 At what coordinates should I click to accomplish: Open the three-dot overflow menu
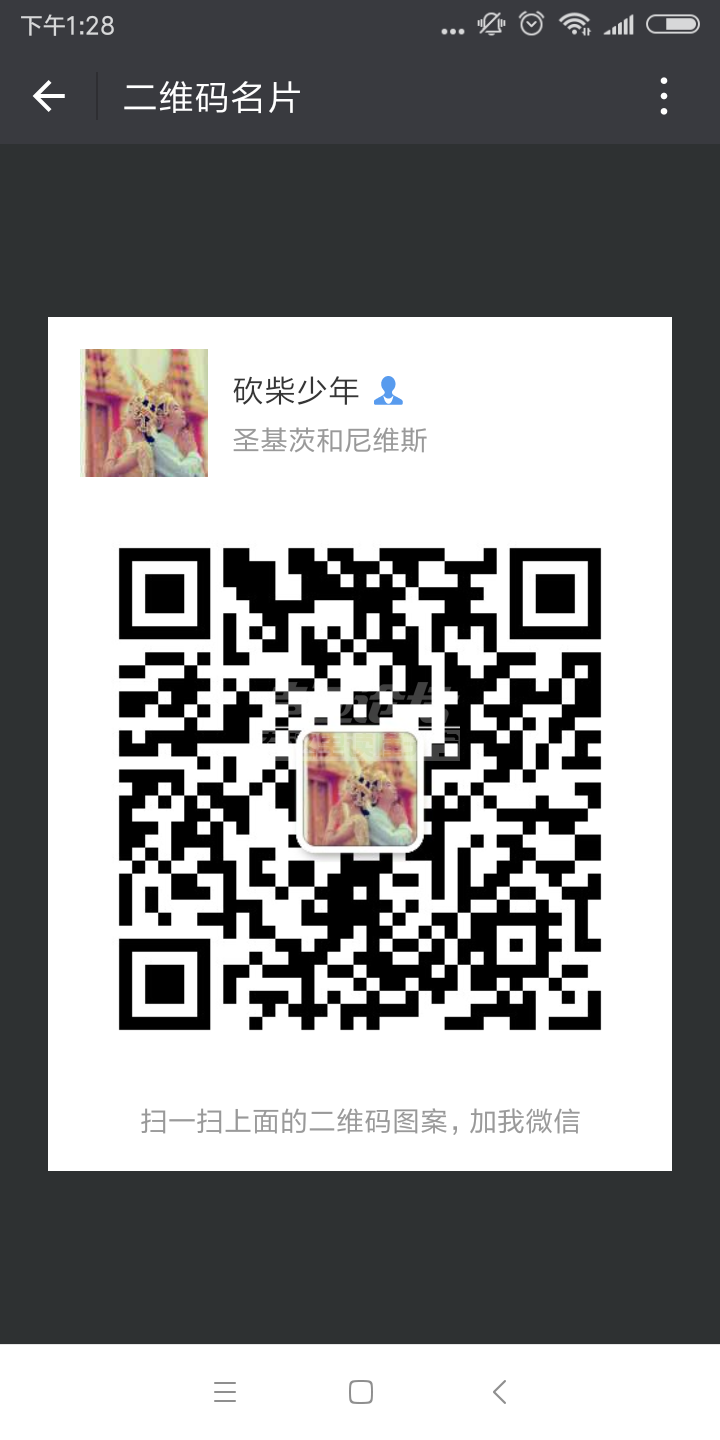coord(663,96)
